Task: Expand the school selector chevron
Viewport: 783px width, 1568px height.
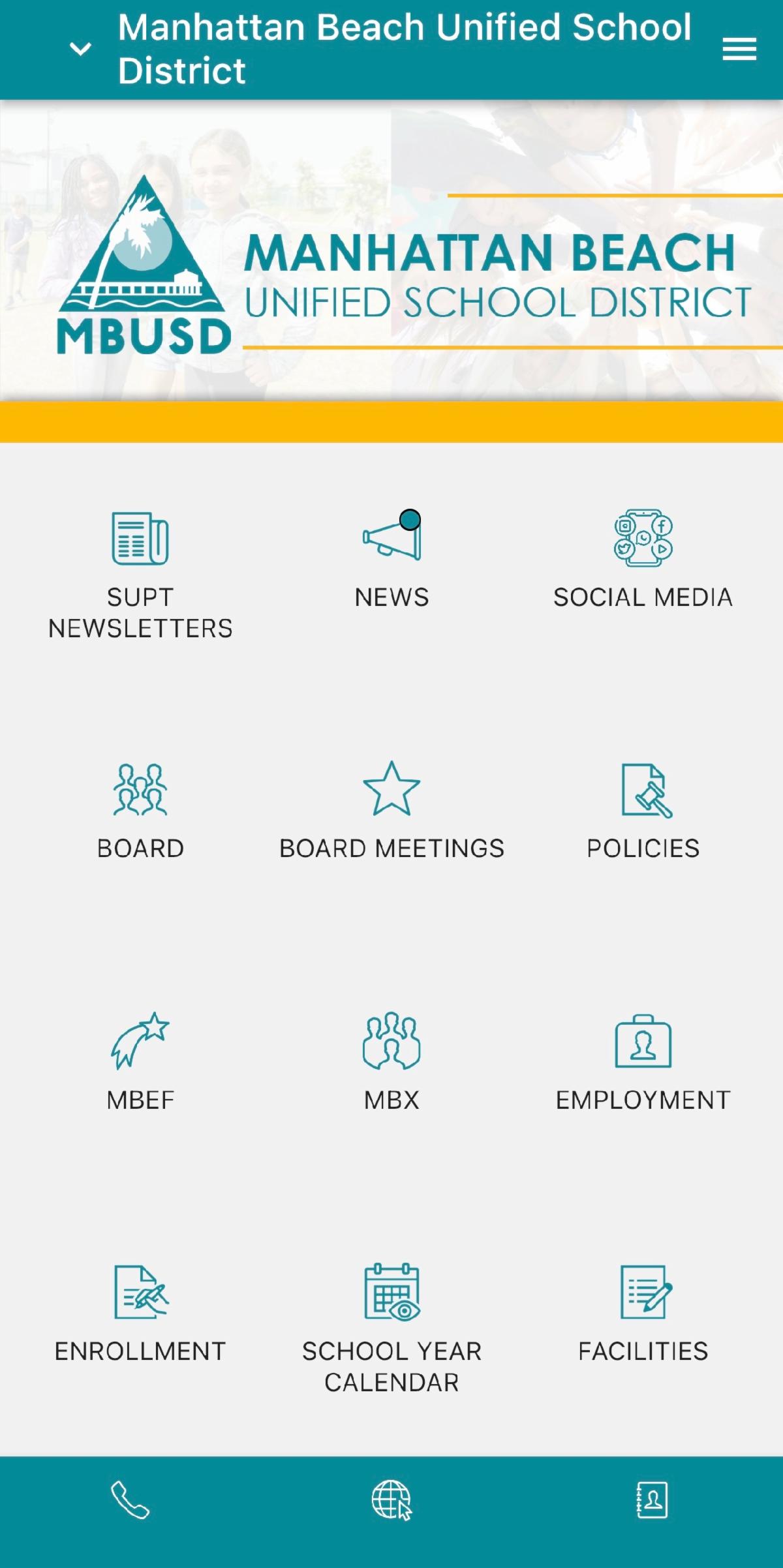Action: click(80, 49)
